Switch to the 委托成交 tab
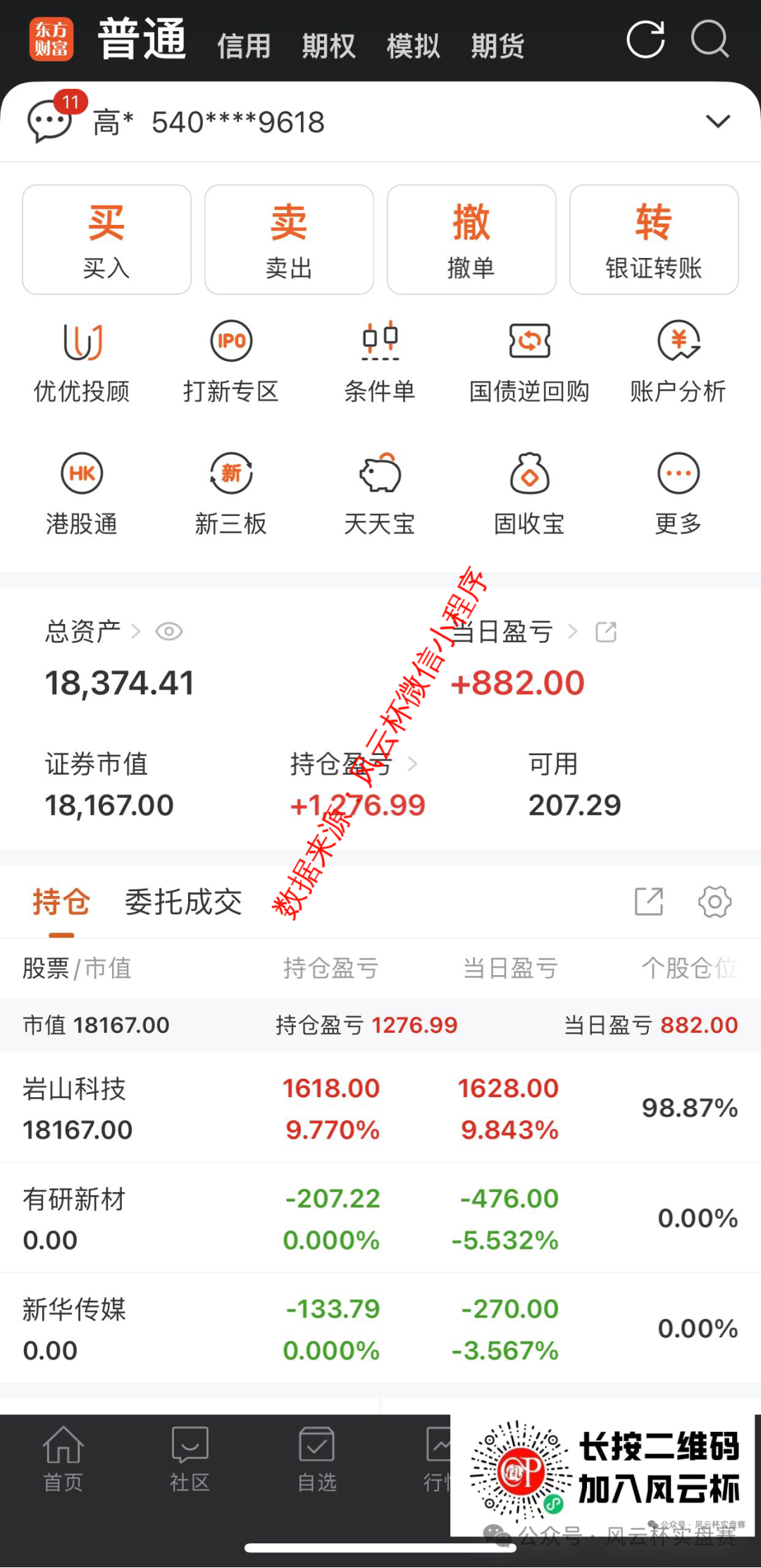The width and height of the screenshot is (761, 1568). click(x=183, y=902)
